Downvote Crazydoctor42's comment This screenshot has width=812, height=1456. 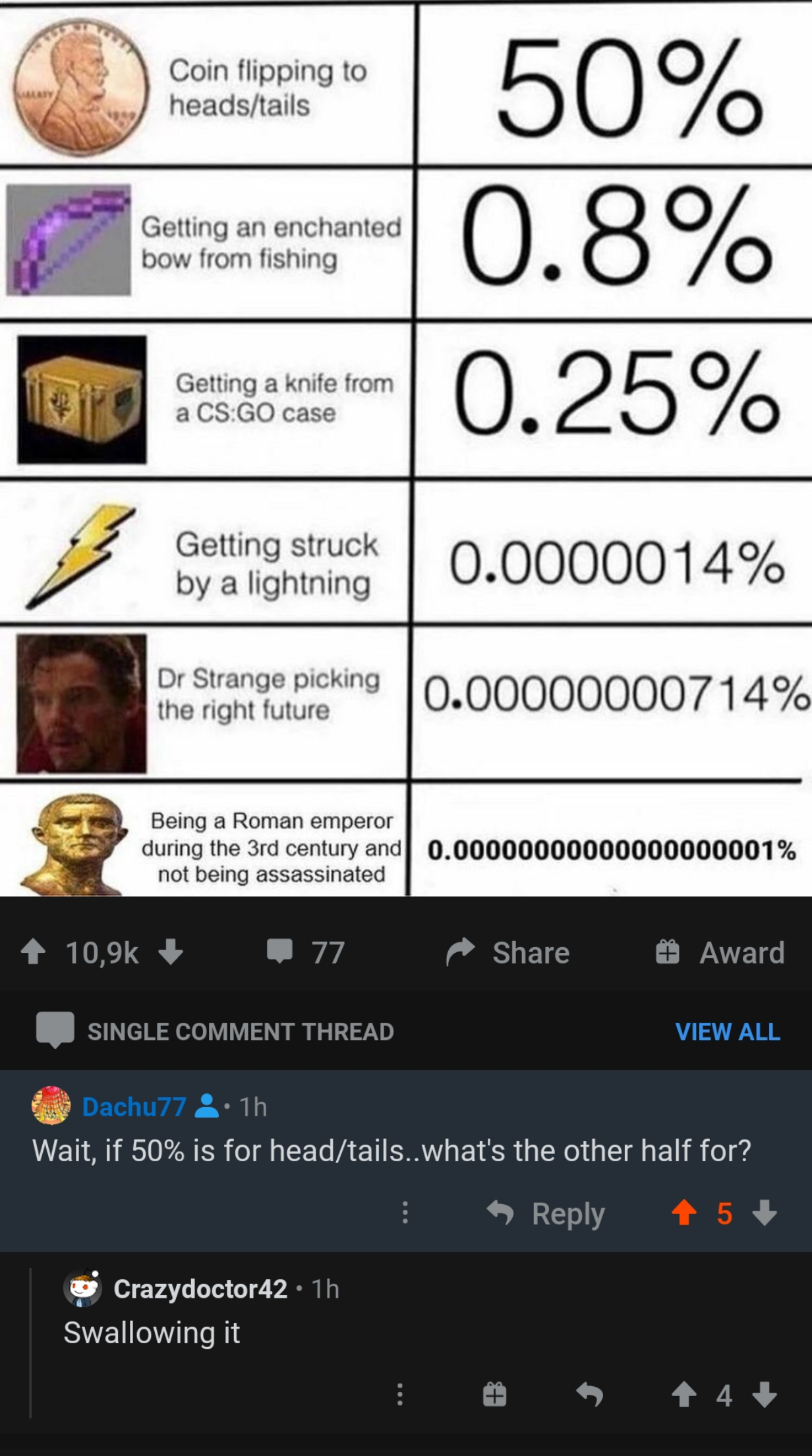pyautogui.click(x=765, y=1395)
